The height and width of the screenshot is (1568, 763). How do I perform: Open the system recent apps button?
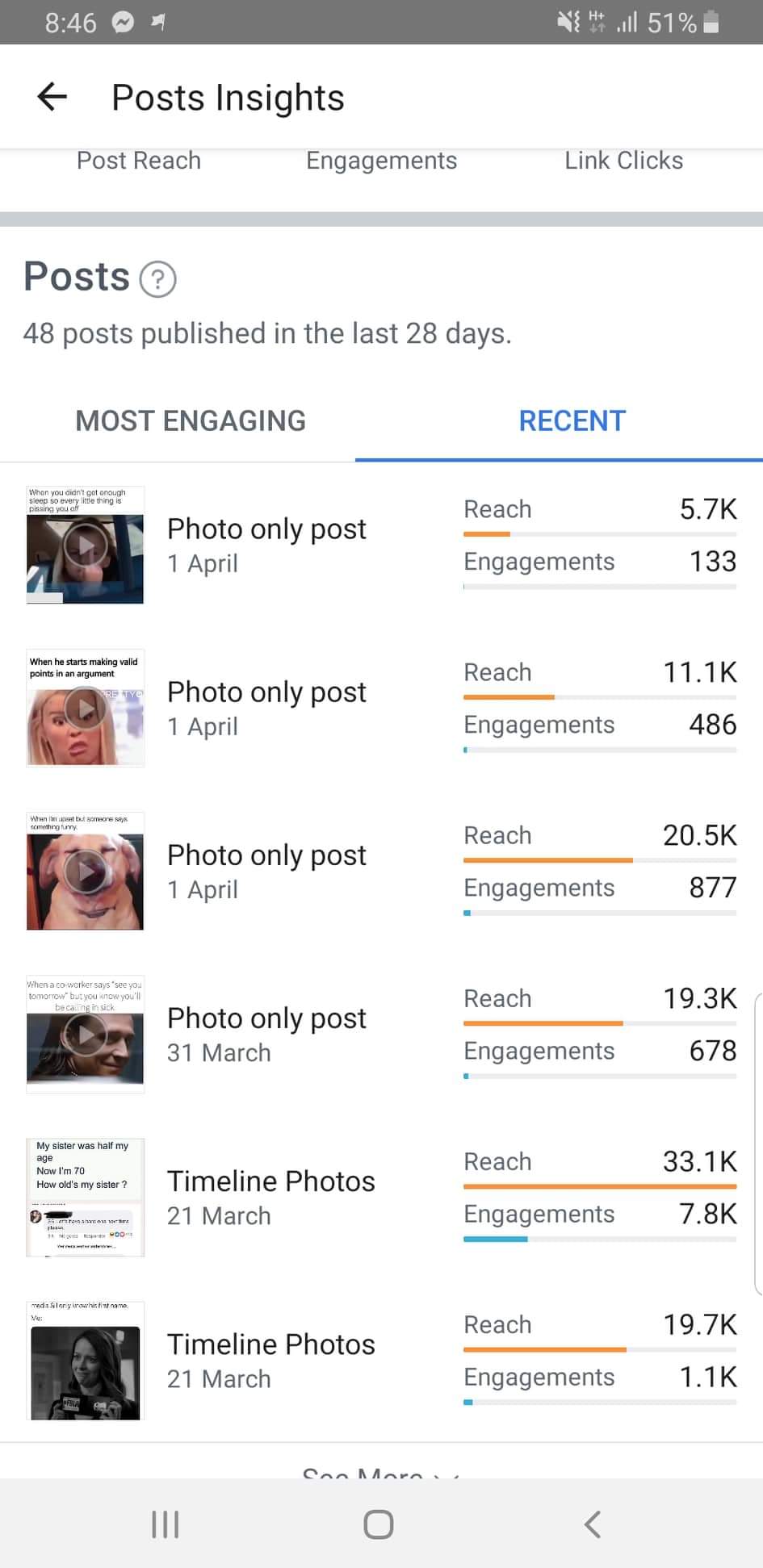click(x=166, y=1524)
